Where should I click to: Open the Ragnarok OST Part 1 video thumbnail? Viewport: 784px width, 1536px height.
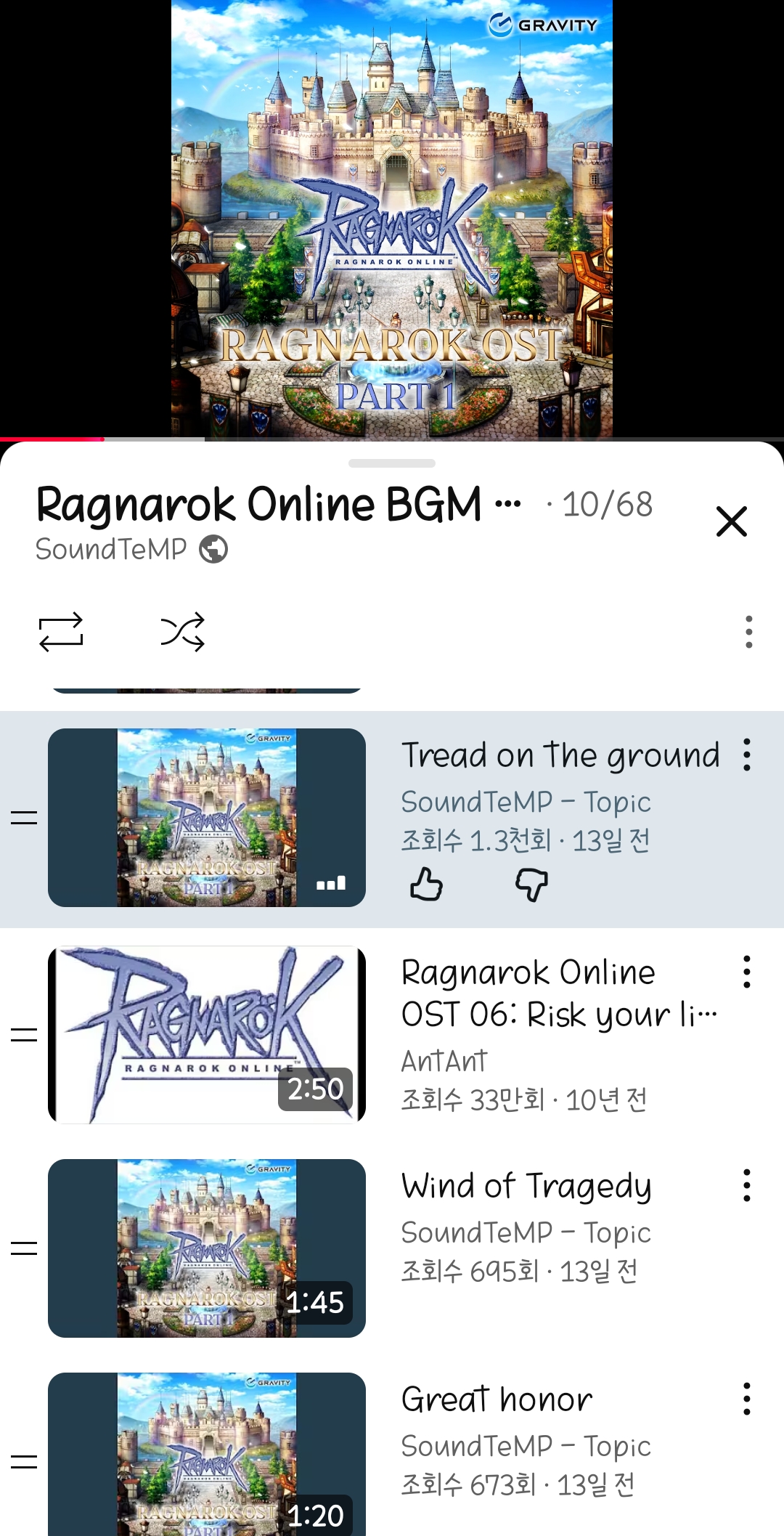392,218
